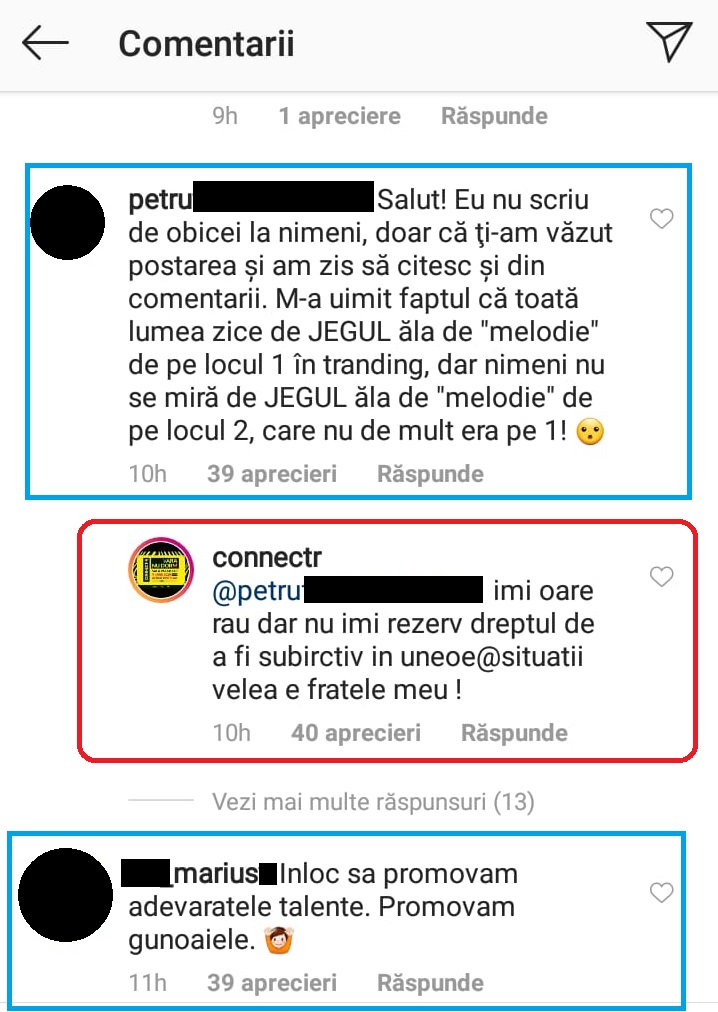
Task: Tap Răspunde under the 9h comment
Action: (494, 116)
